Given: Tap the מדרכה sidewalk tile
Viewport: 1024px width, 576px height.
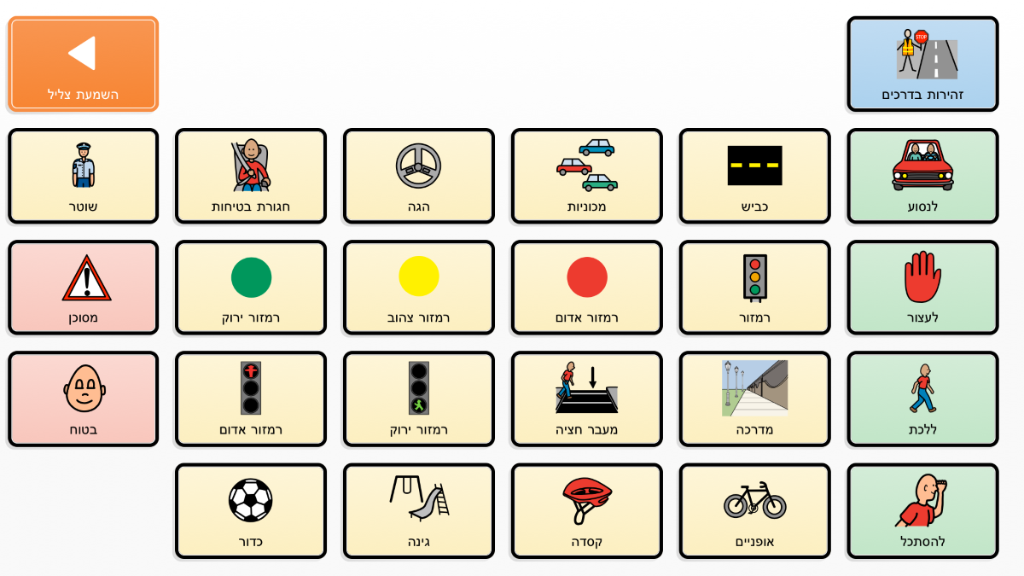Looking at the screenshot, I should tap(754, 399).
